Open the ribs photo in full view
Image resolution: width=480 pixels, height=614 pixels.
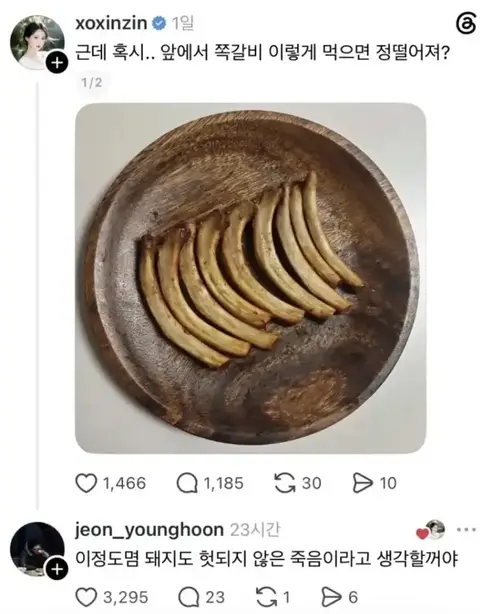[x=250, y=278]
